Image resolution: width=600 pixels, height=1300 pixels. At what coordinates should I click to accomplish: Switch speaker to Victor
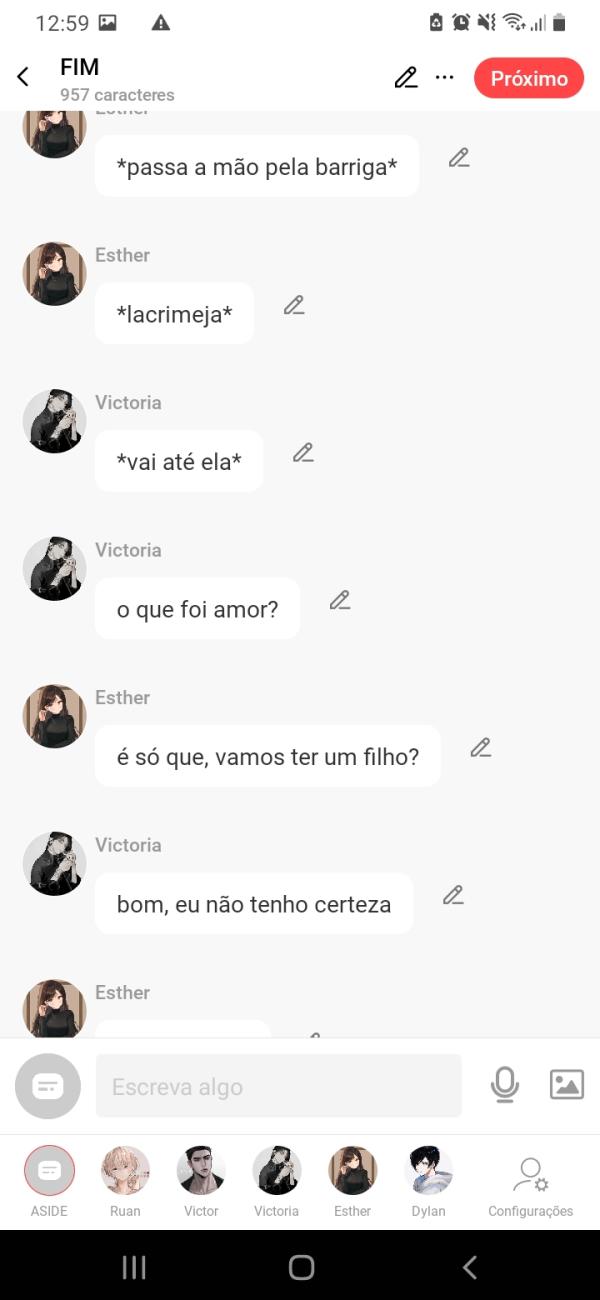[201, 1171]
